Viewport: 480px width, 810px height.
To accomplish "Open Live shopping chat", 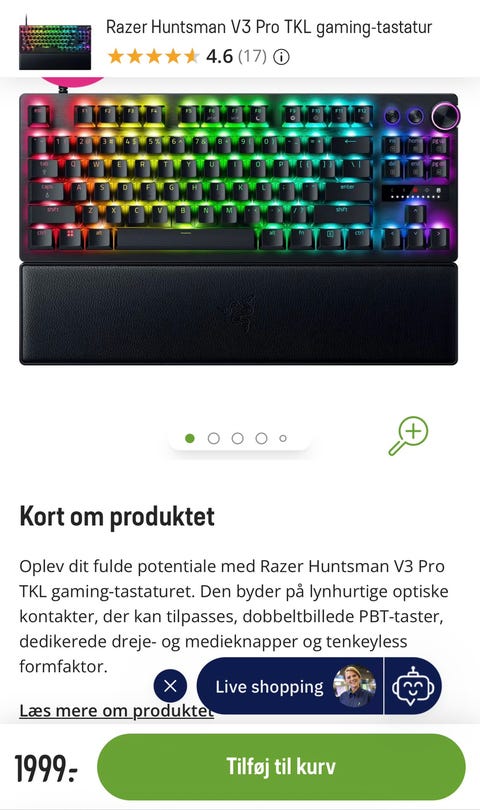I will [290, 686].
